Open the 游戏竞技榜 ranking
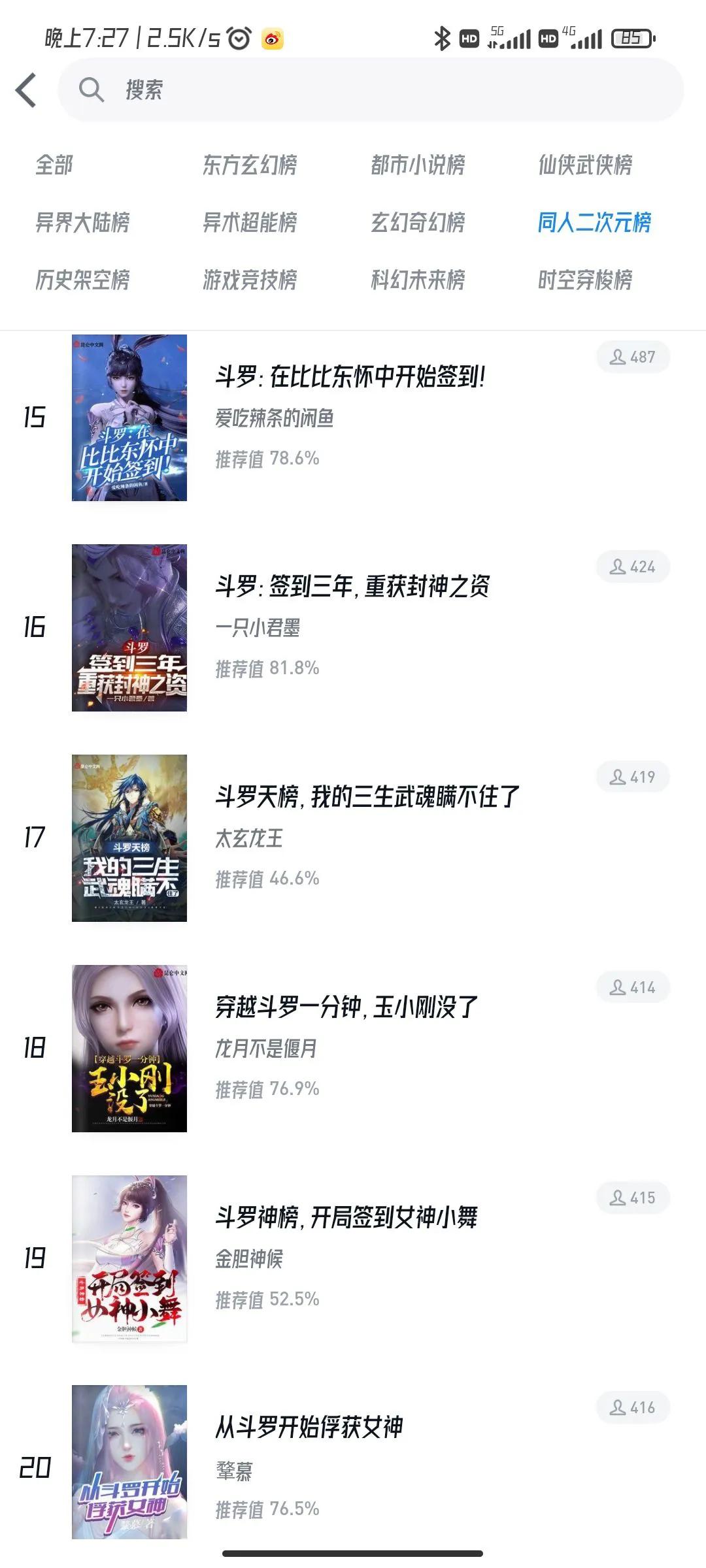Viewport: 706px width, 1568px height. coord(250,282)
